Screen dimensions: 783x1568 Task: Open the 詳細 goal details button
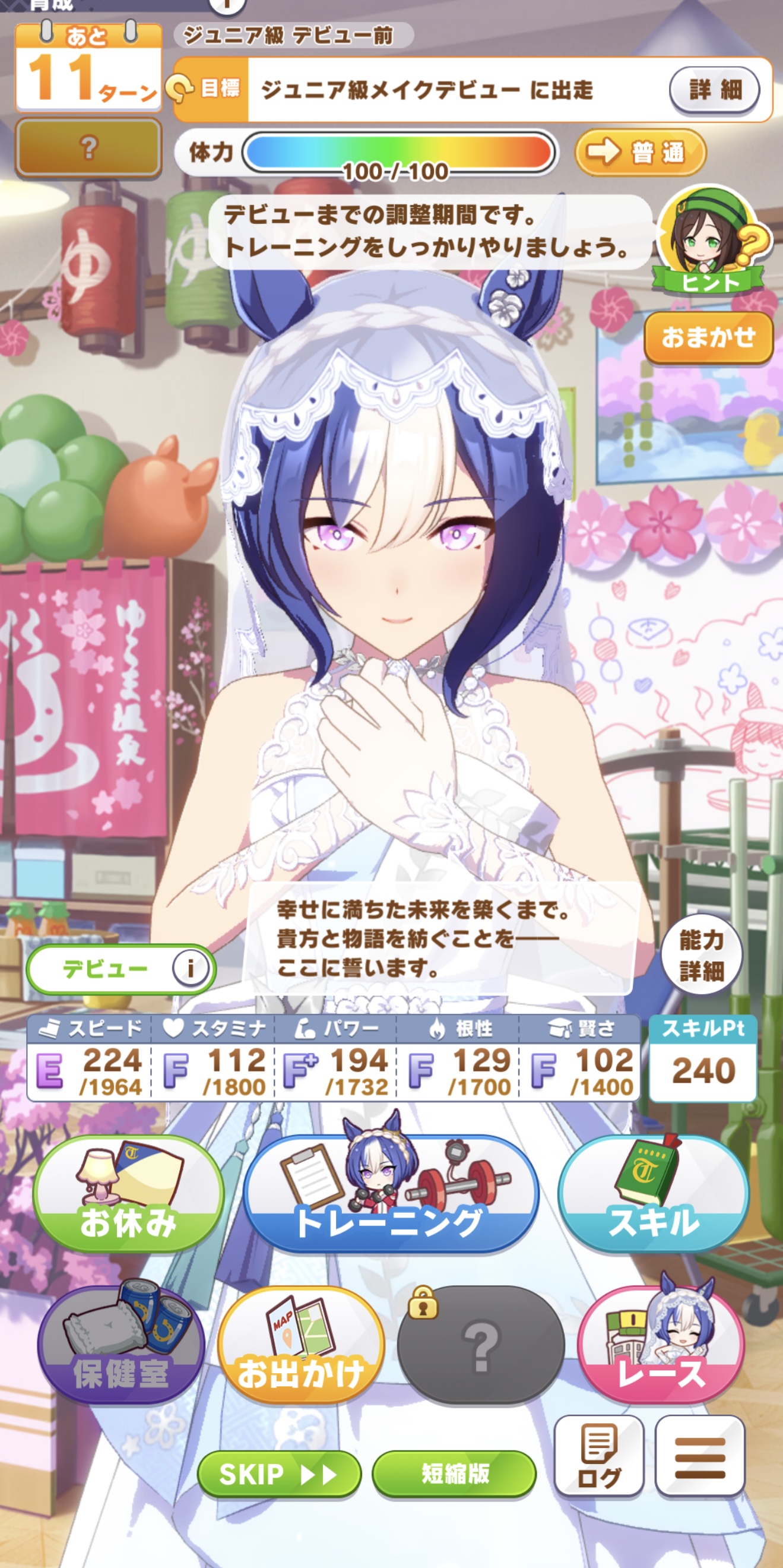[714, 90]
